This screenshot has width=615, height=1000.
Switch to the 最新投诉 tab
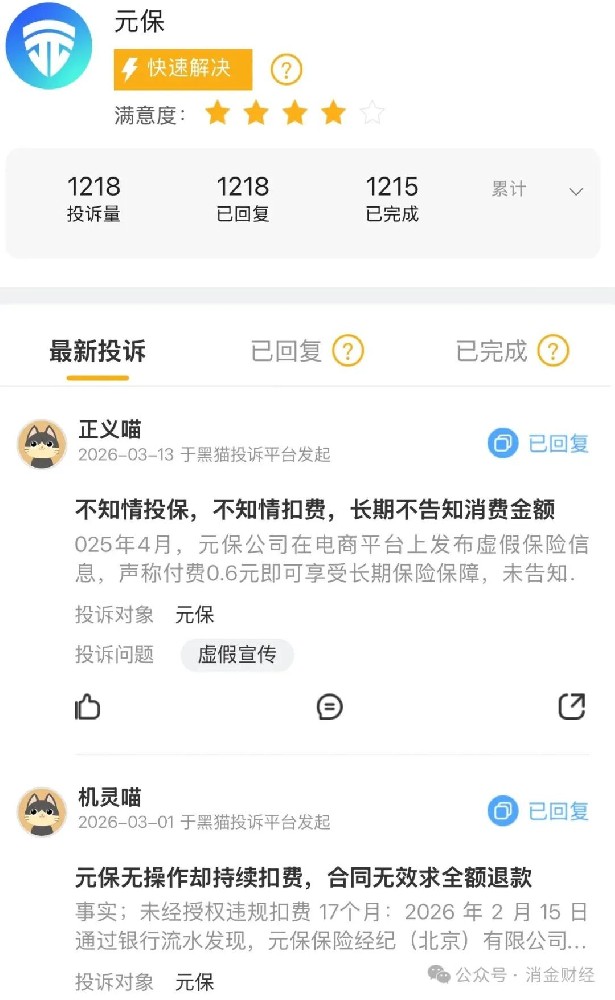tap(97, 351)
